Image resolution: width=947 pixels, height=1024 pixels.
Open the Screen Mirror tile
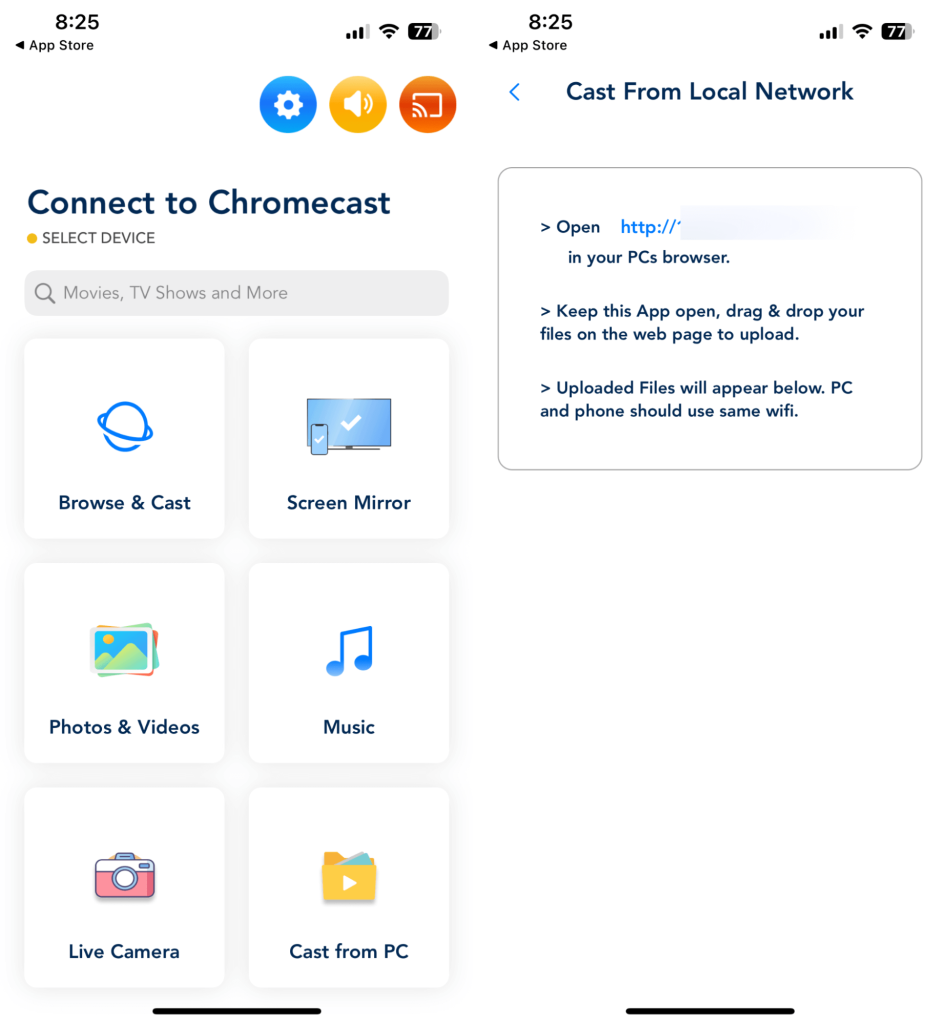349,439
